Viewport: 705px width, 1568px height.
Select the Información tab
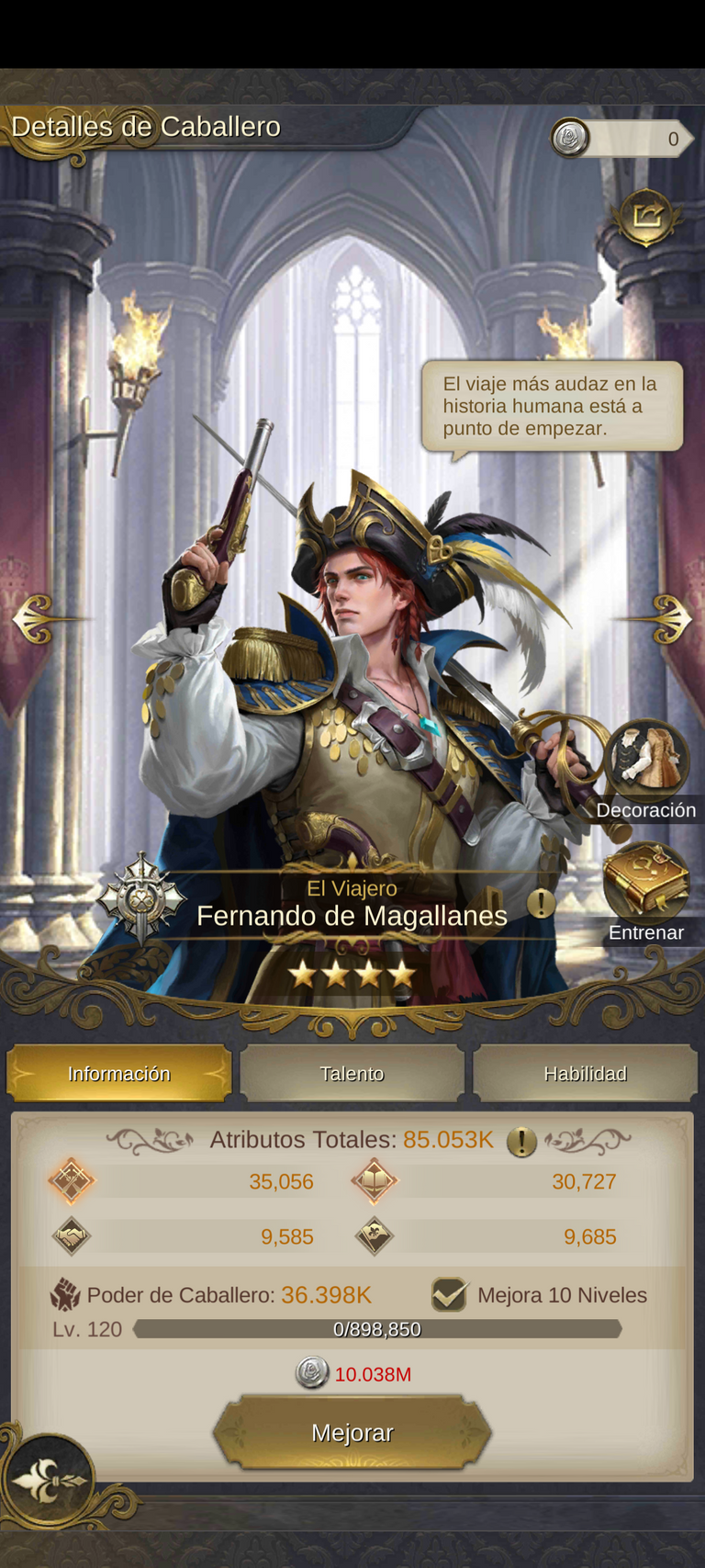118,1073
